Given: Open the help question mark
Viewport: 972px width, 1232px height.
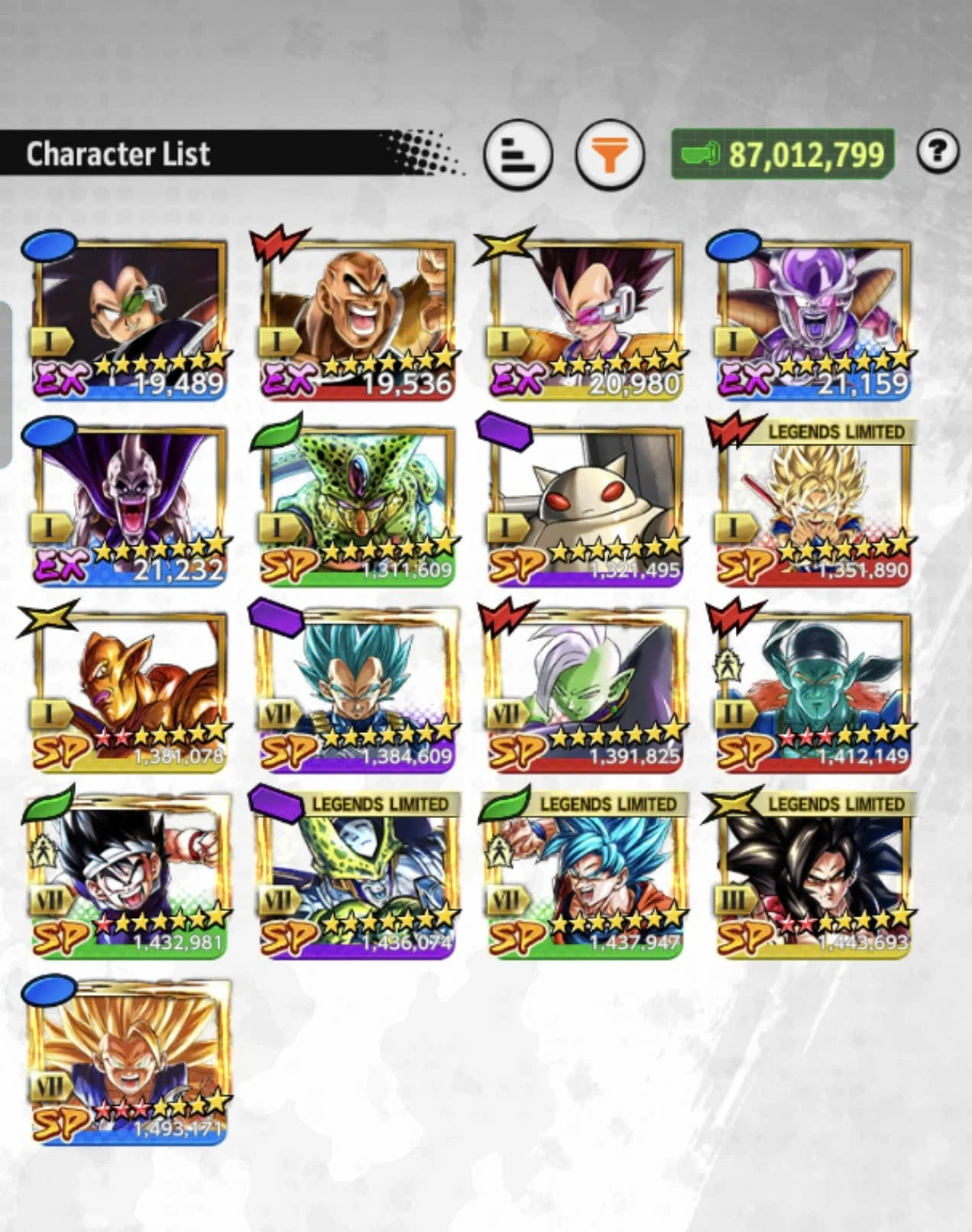Looking at the screenshot, I should point(937,151).
